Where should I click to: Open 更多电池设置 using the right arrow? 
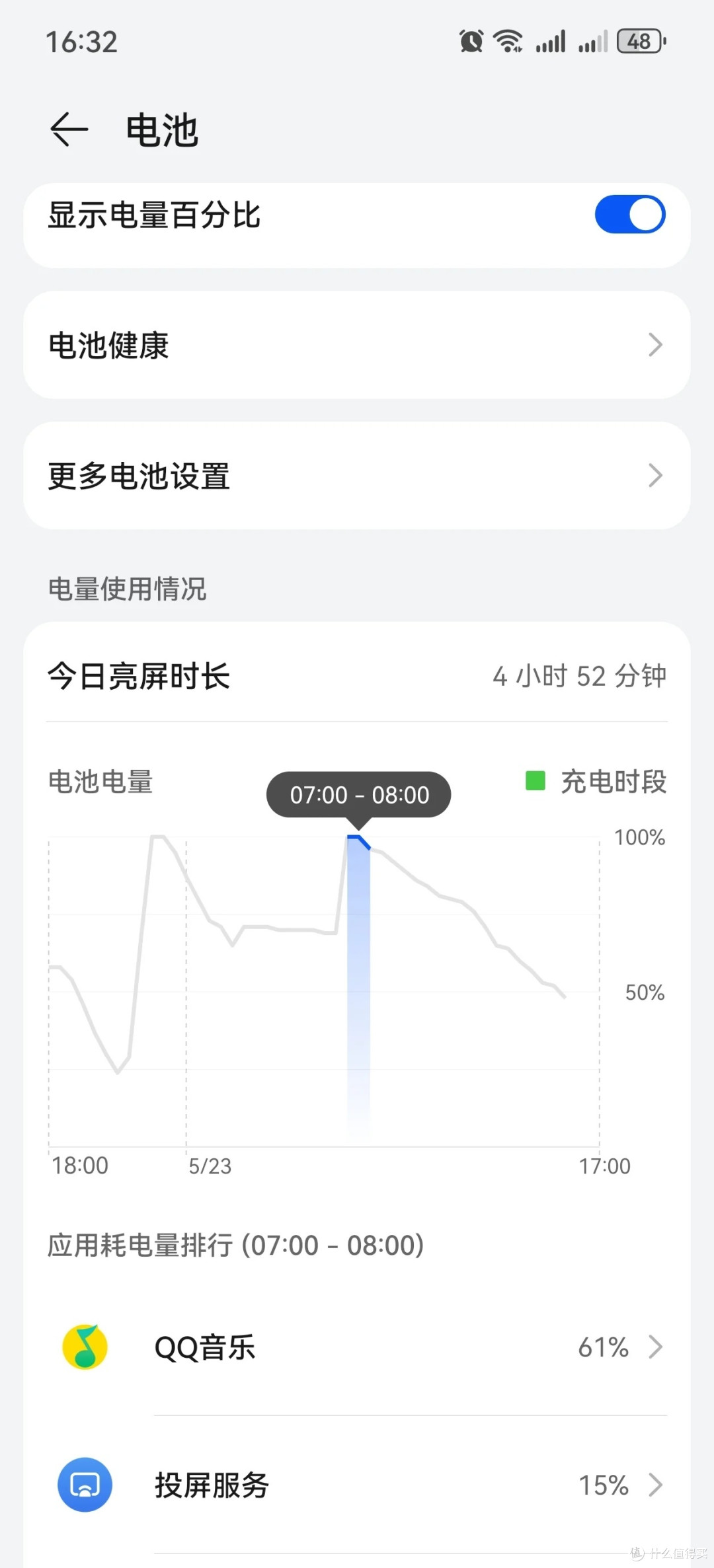tap(655, 475)
